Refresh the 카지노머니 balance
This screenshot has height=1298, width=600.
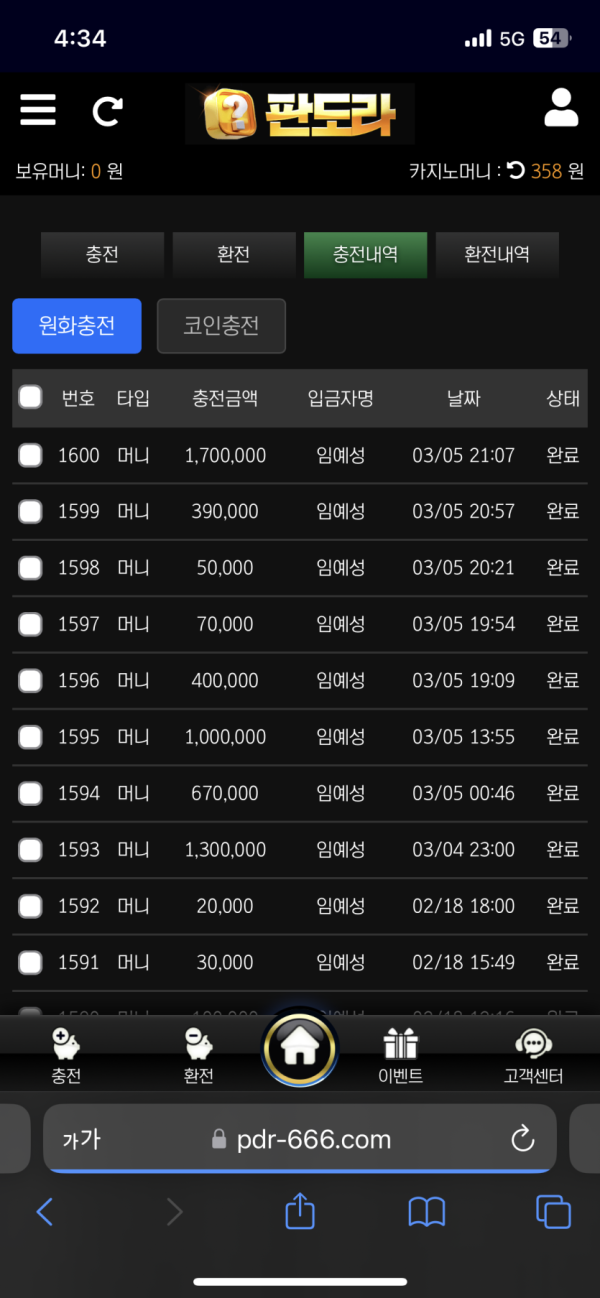click(516, 170)
